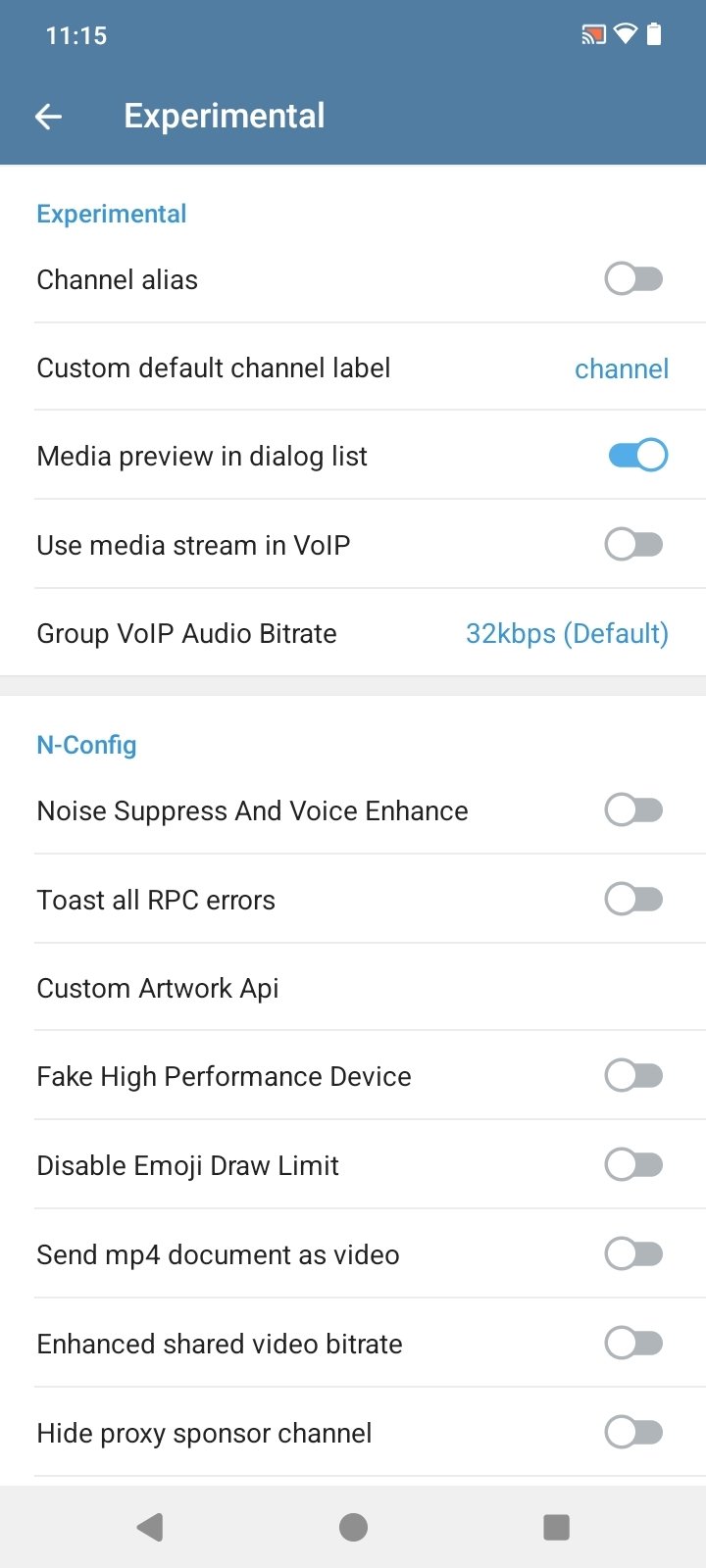This screenshot has height=1568, width=706.
Task: Toggle Use media stream in VoIP
Action: 633,545
